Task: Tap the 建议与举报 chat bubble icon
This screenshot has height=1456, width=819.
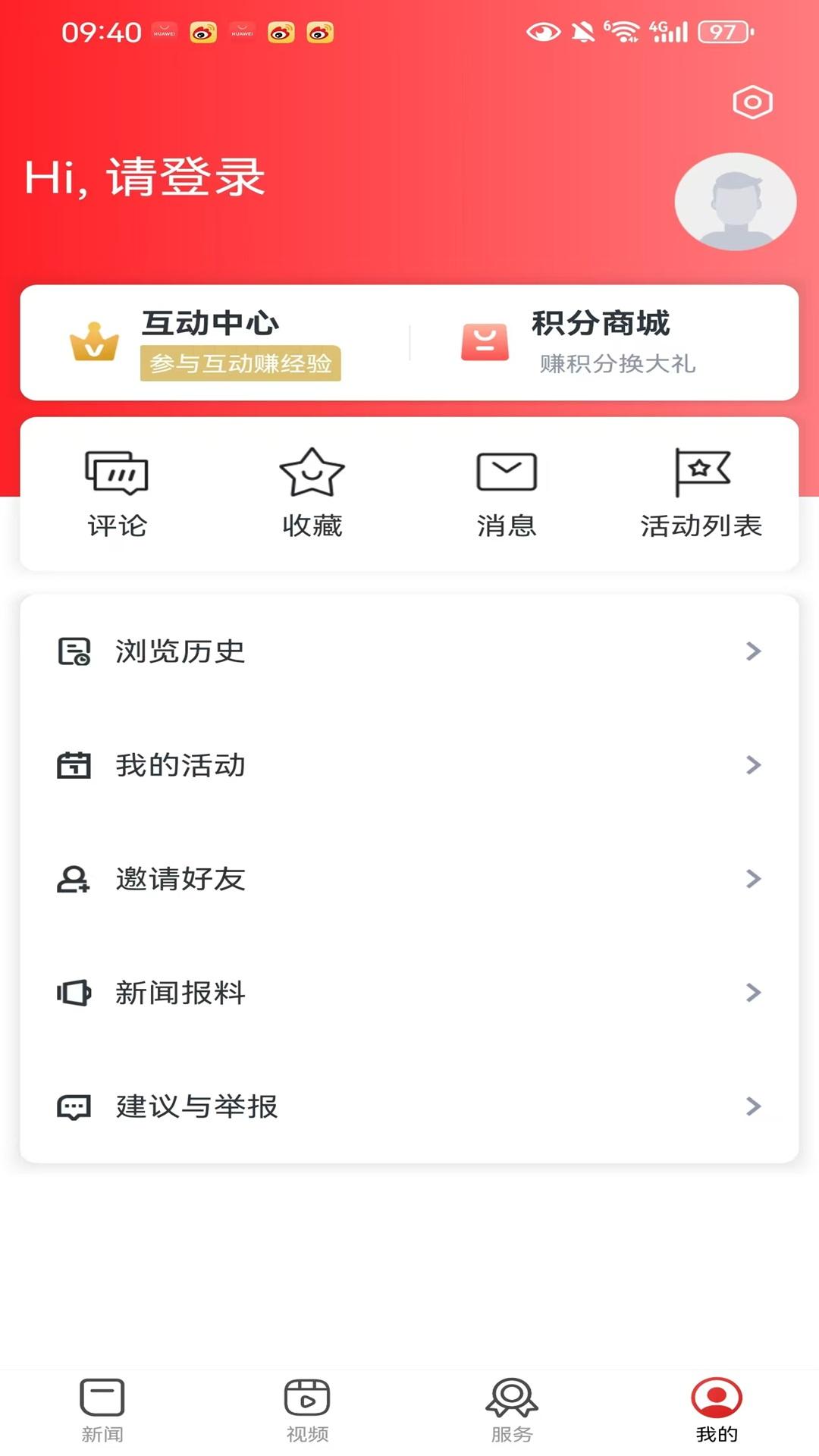Action: click(x=74, y=1106)
